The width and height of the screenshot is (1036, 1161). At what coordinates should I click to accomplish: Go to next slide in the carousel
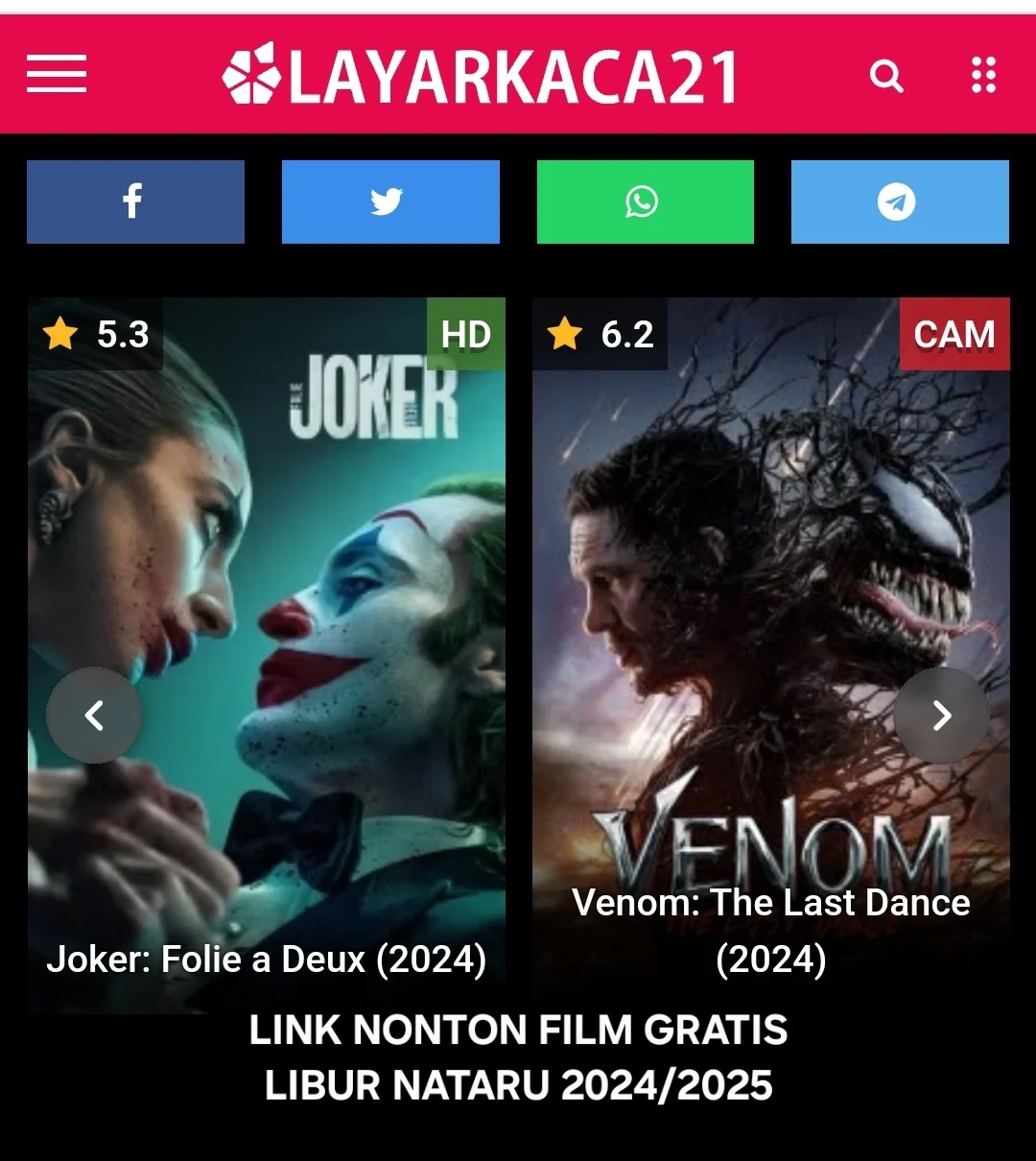click(x=940, y=715)
